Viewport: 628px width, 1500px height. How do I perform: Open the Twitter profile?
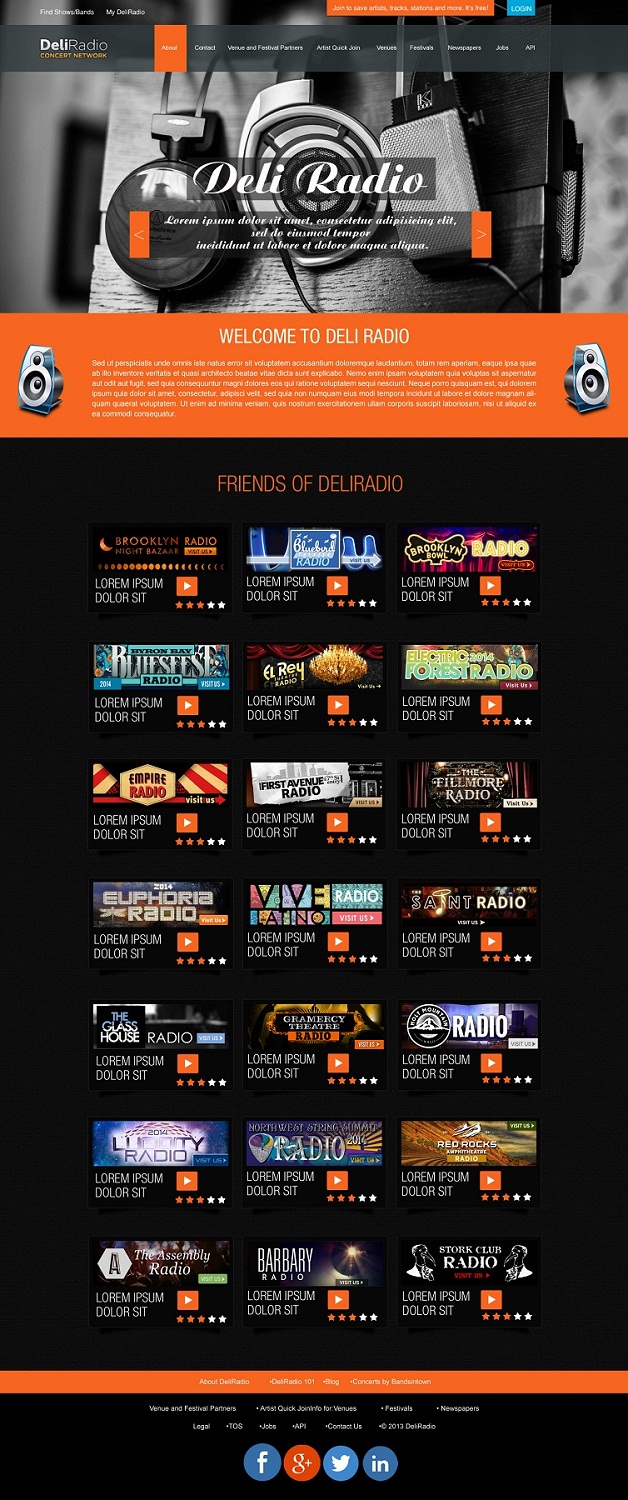pyautogui.click(x=341, y=1463)
